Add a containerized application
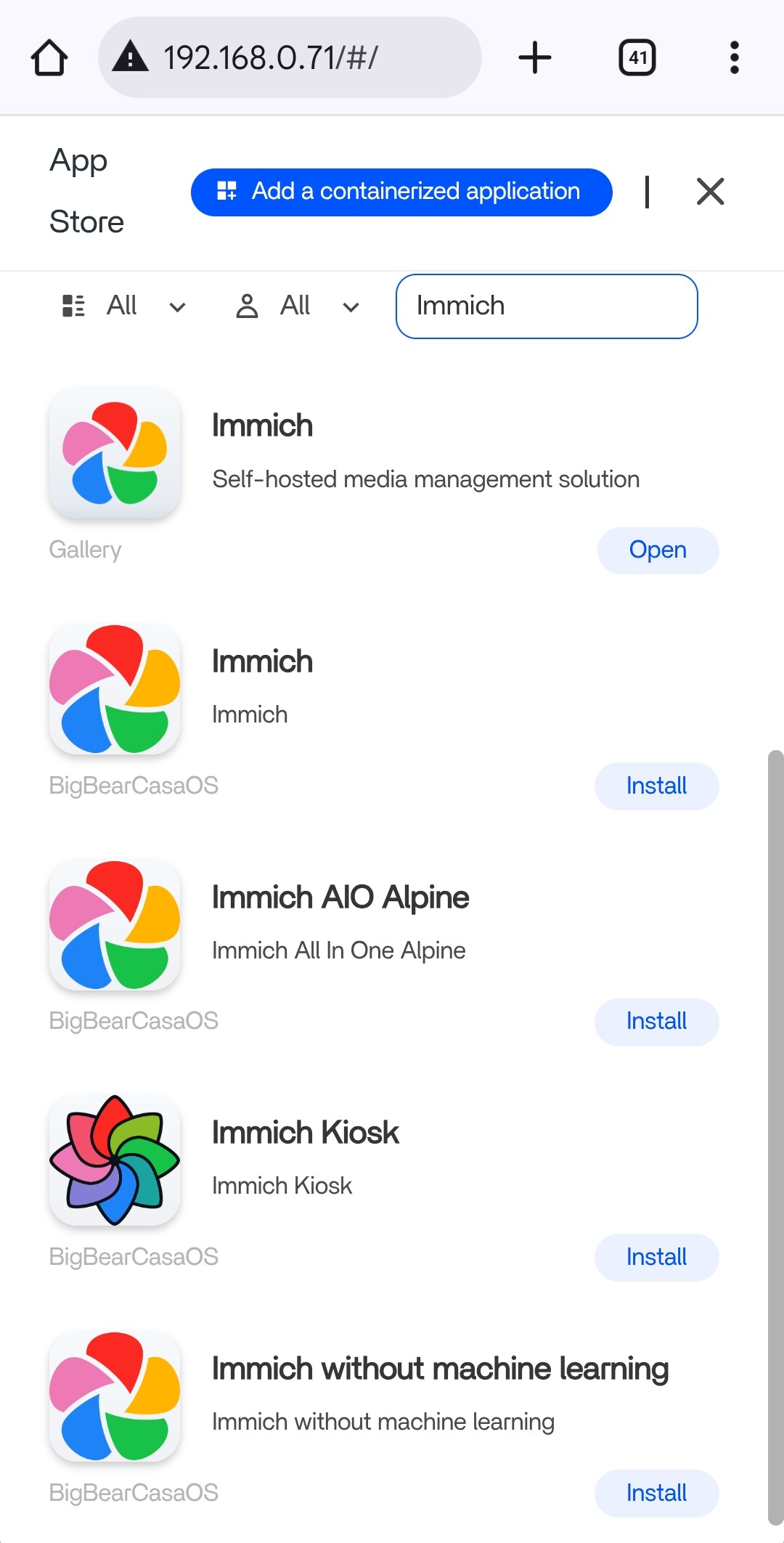Screen dimensions: 784x1543 click(401, 192)
